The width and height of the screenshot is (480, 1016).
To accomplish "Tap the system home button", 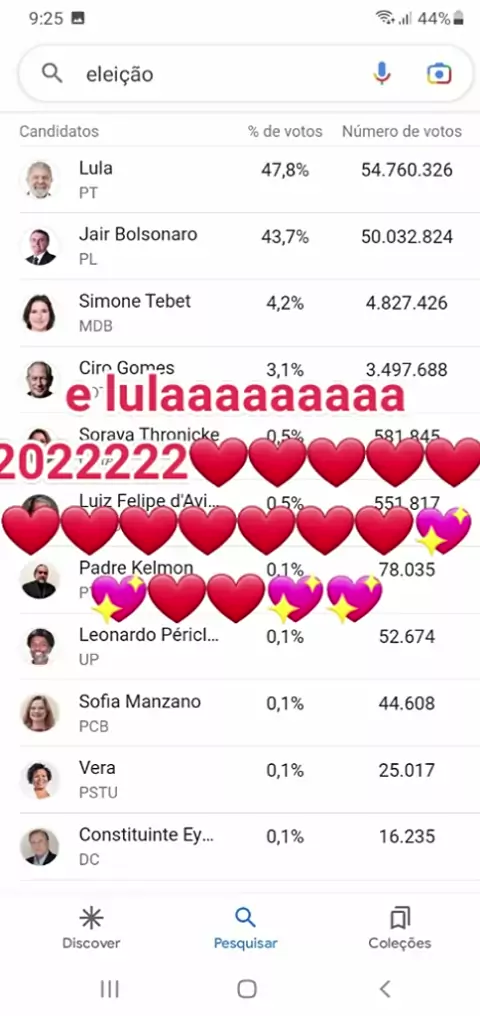I will pyautogui.click(x=247, y=989).
